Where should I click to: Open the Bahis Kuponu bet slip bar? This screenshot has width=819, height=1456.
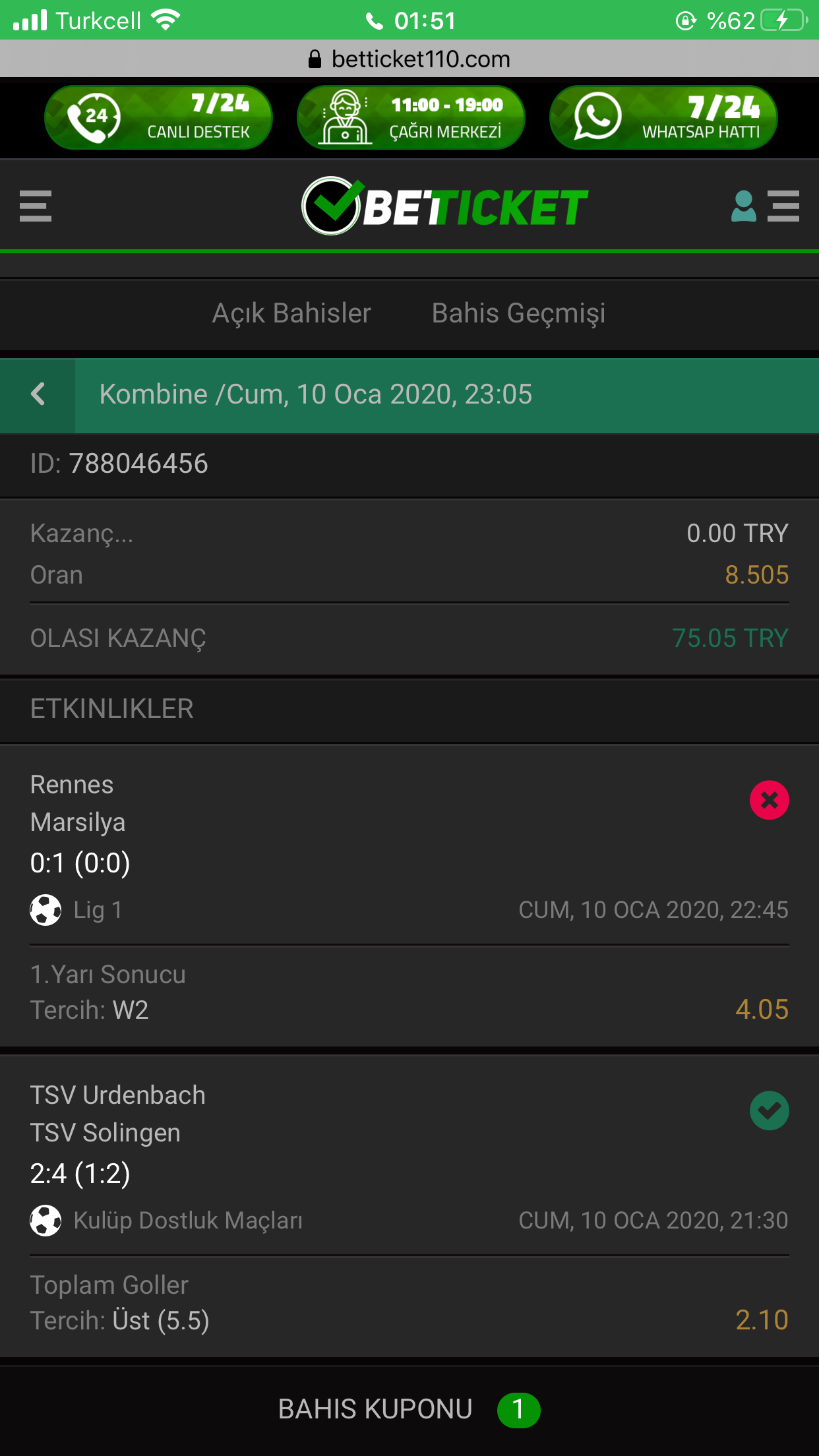click(x=409, y=1410)
